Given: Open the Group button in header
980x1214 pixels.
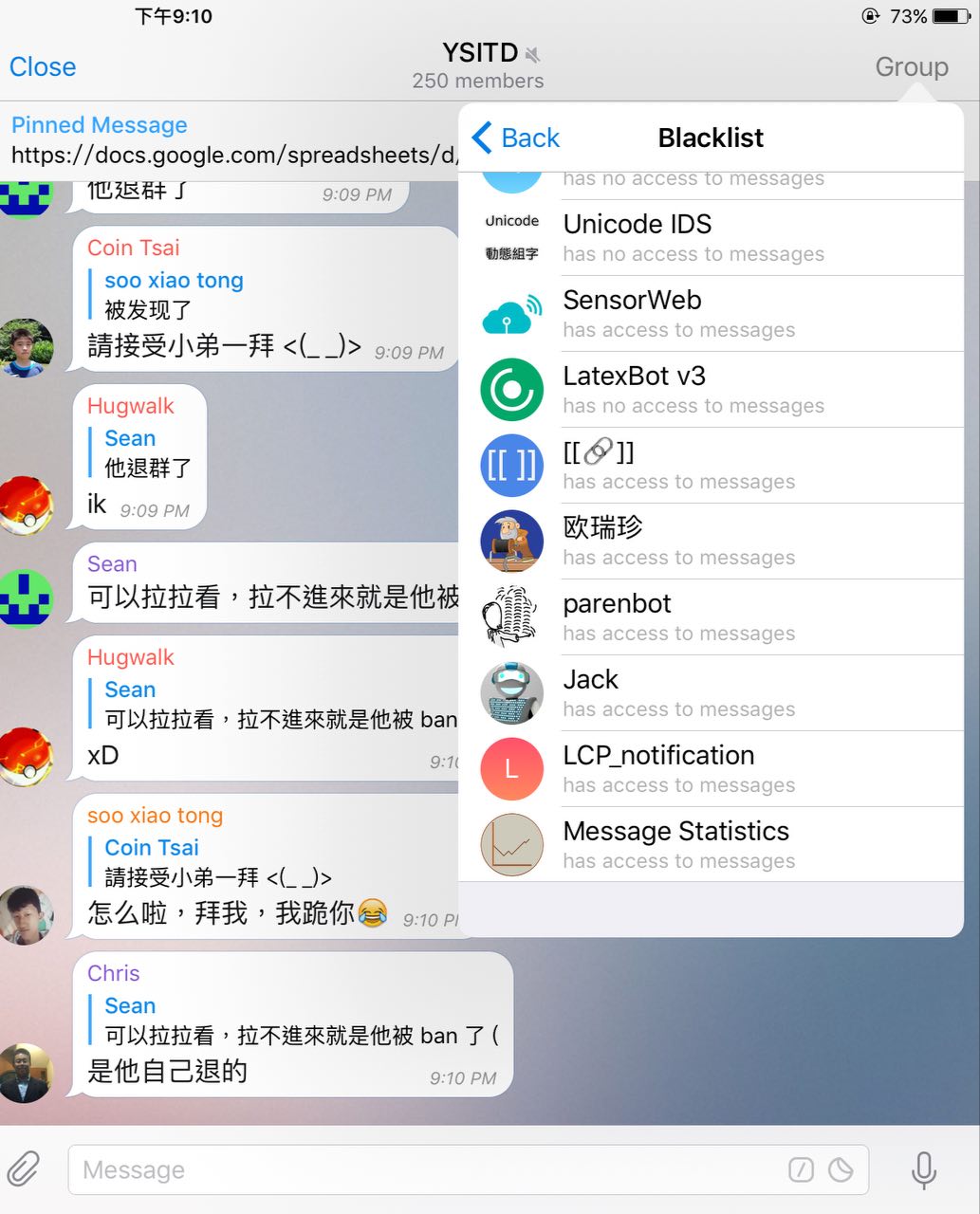Looking at the screenshot, I should (x=911, y=67).
